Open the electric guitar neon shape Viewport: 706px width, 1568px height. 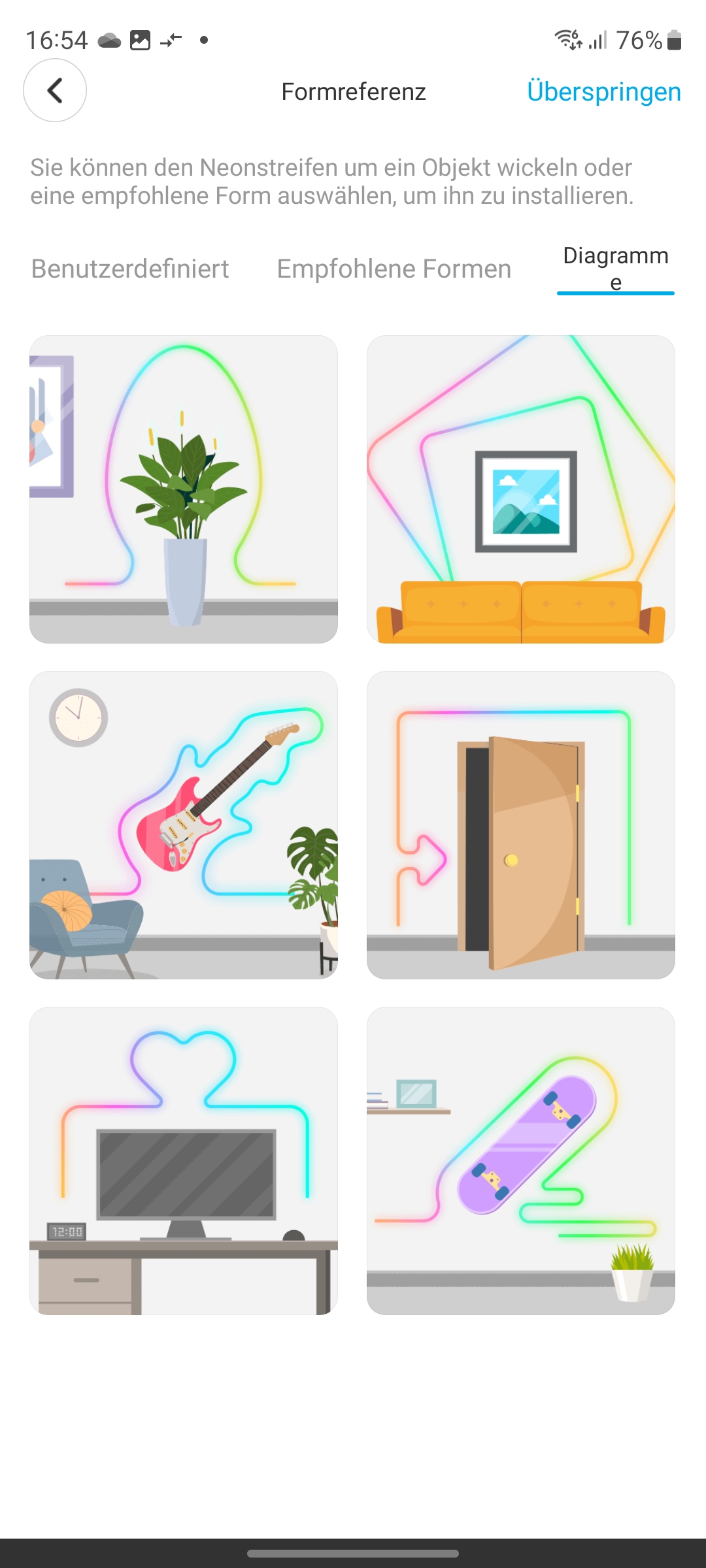(x=184, y=825)
